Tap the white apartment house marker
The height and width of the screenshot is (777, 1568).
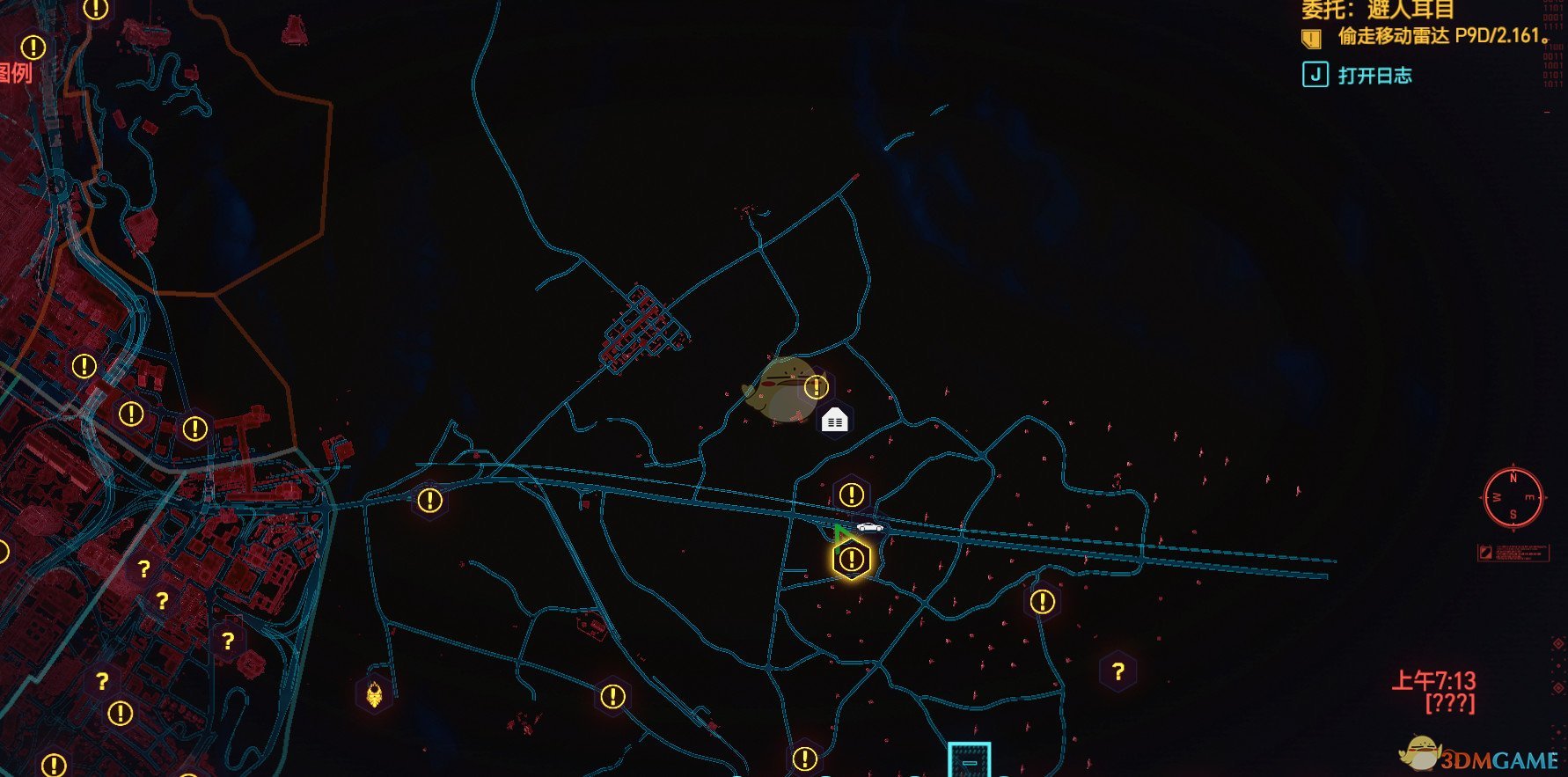pos(834,421)
